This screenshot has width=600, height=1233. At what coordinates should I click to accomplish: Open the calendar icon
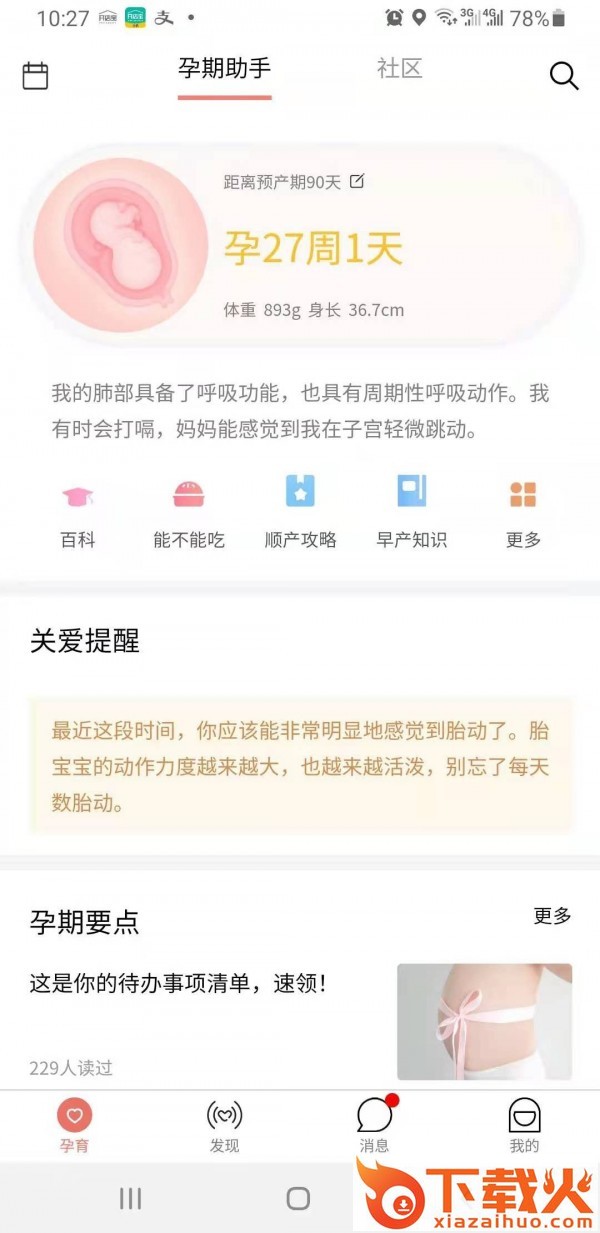(x=35, y=76)
